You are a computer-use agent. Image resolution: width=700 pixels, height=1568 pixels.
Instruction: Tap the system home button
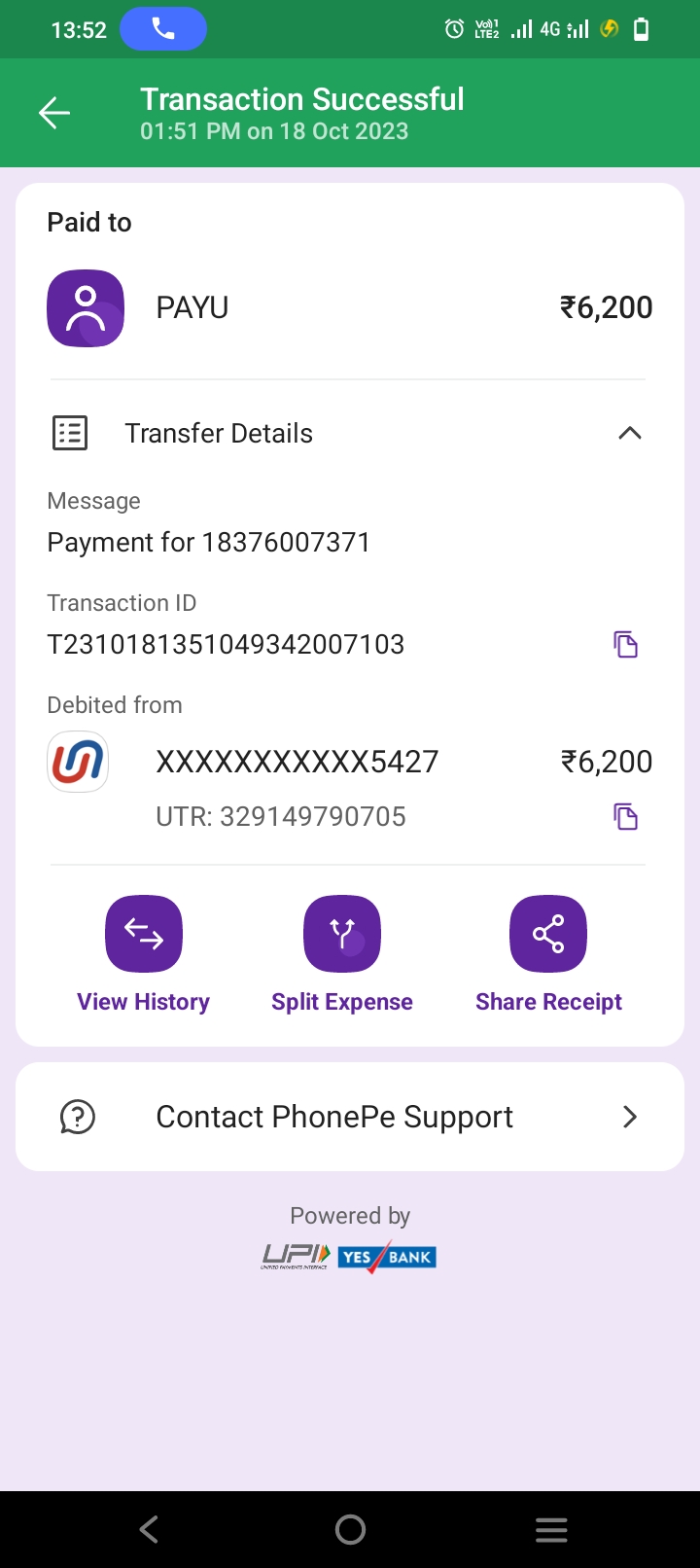click(x=350, y=1530)
